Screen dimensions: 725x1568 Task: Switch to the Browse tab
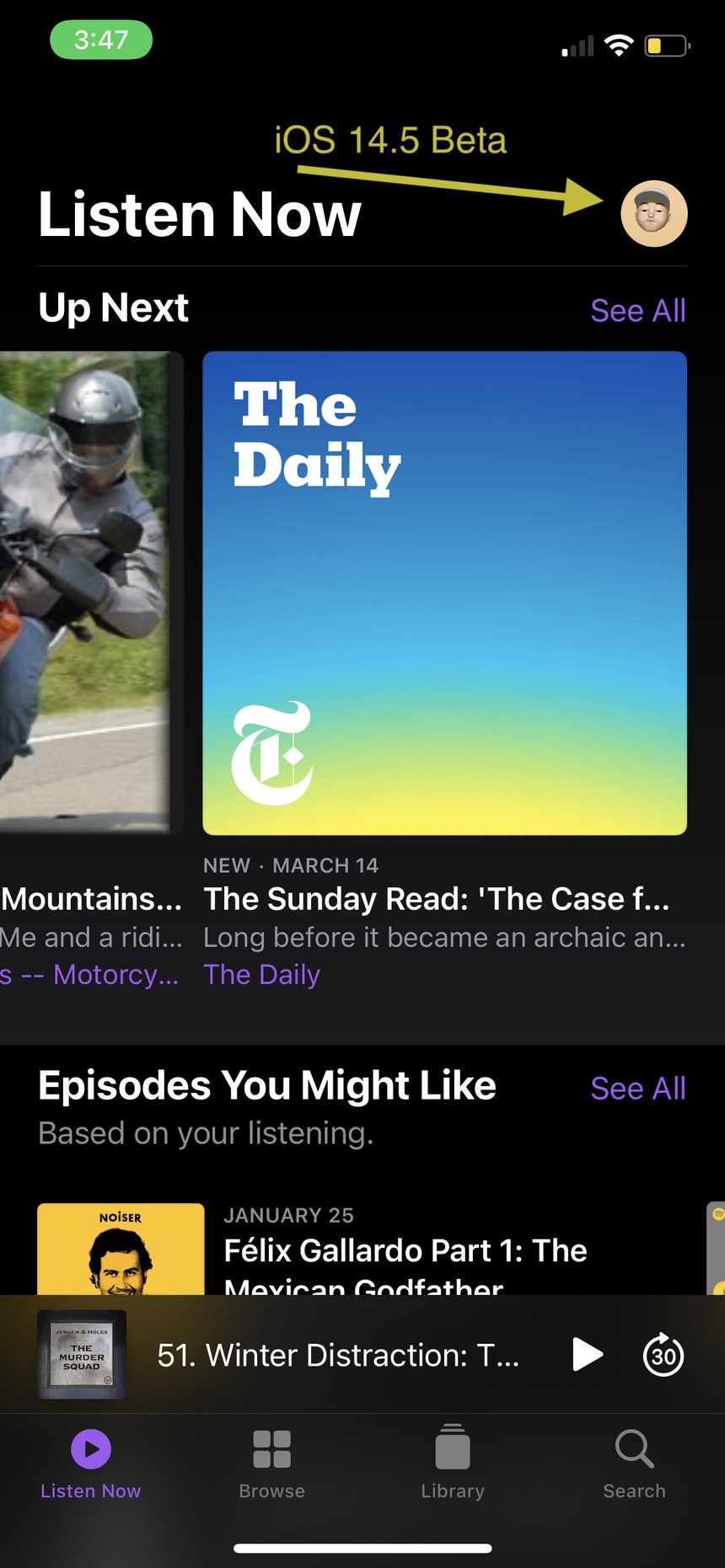tap(271, 1464)
